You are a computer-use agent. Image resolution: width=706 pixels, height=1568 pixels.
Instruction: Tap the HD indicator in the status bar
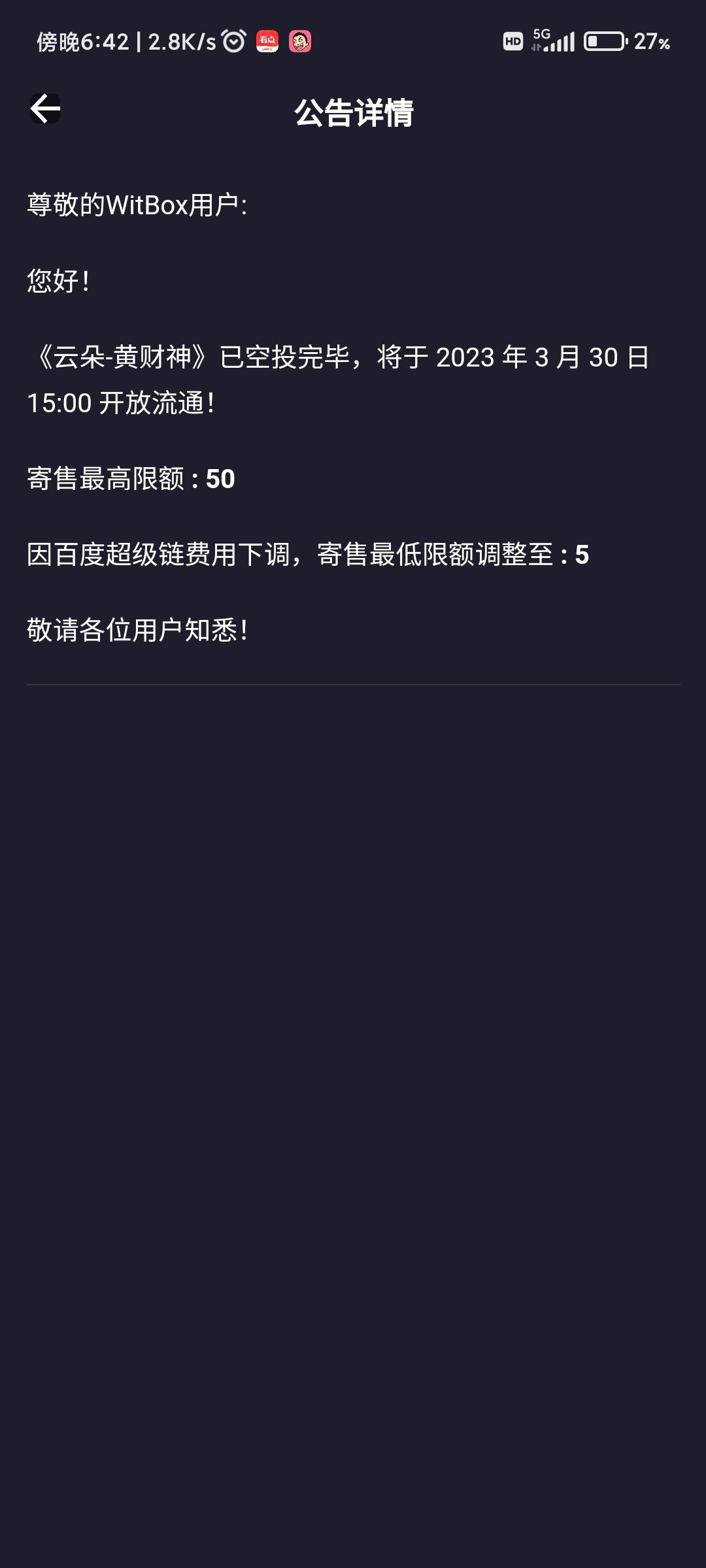point(513,41)
